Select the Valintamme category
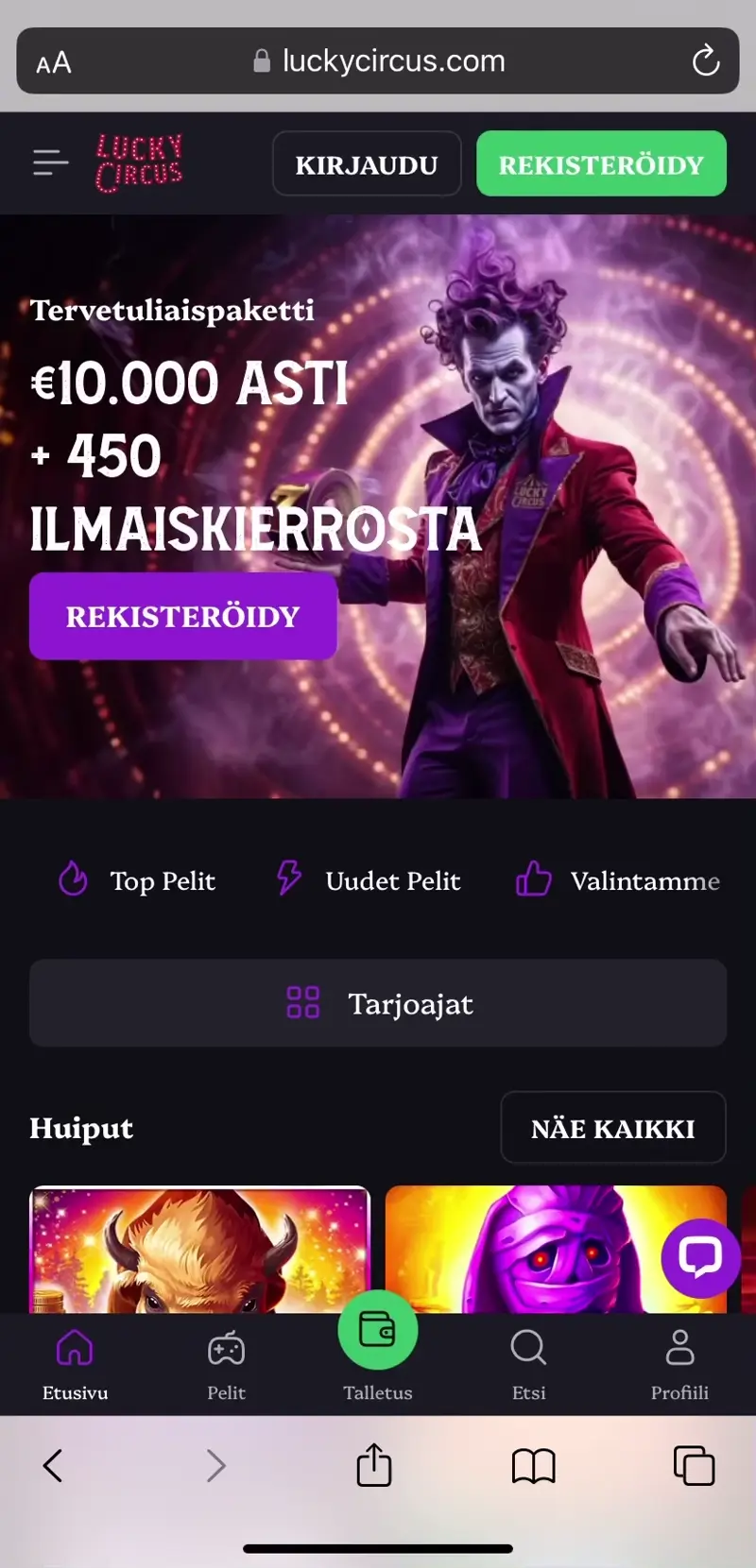The height and width of the screenshot is (1568, 756). (x=619, y=880)
